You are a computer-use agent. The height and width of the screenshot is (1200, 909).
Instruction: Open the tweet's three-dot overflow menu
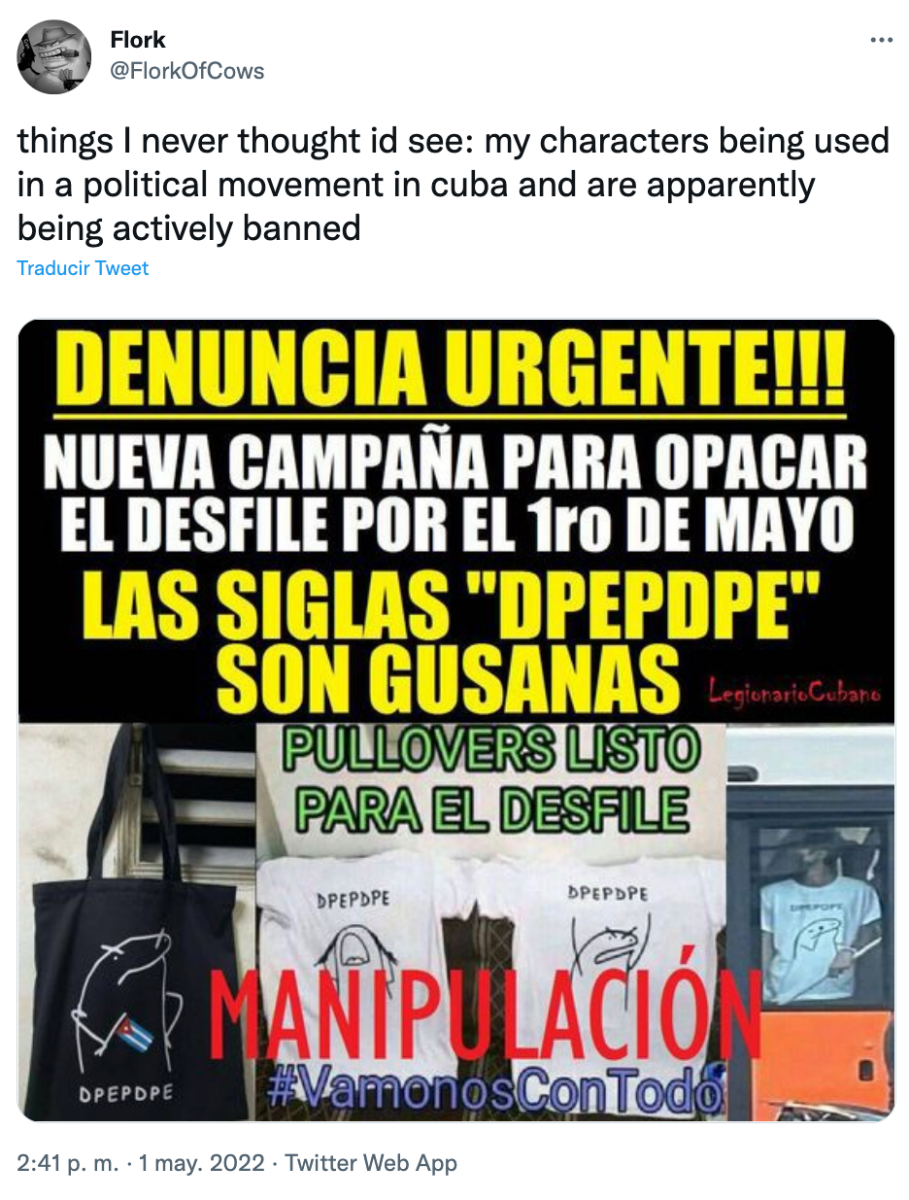point(880,41)
